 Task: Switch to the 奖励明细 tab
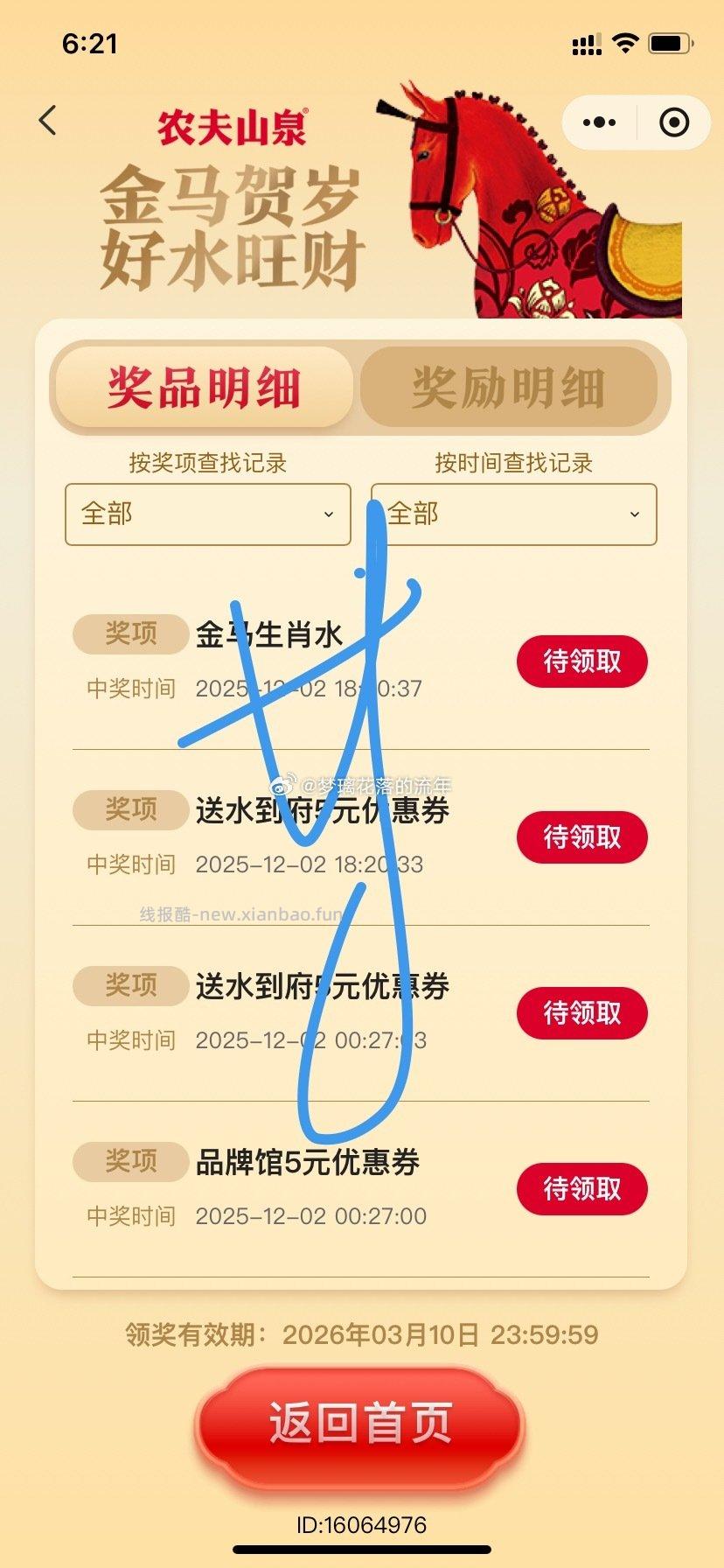click(514, 388)
